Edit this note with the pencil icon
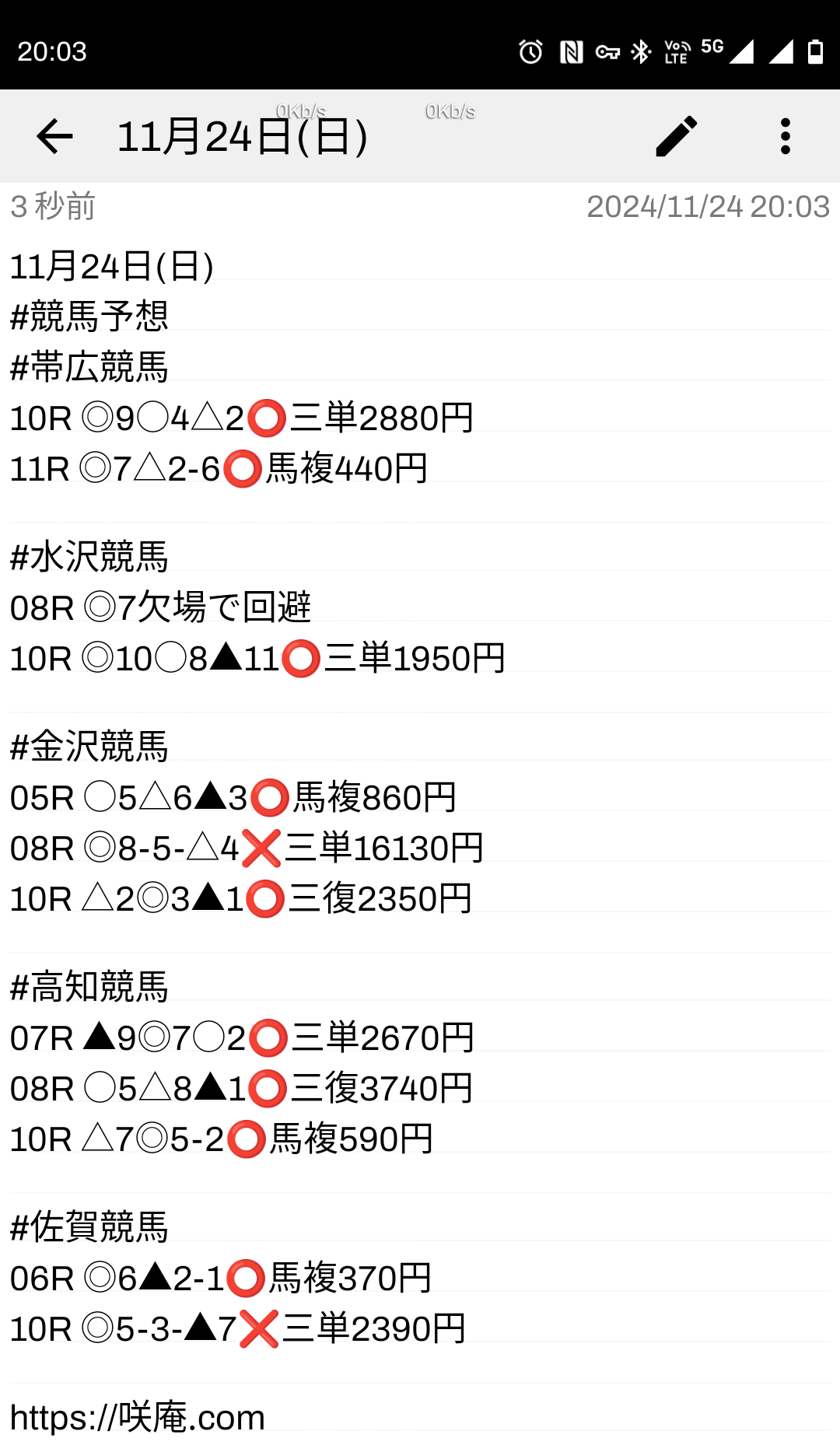 677,137
